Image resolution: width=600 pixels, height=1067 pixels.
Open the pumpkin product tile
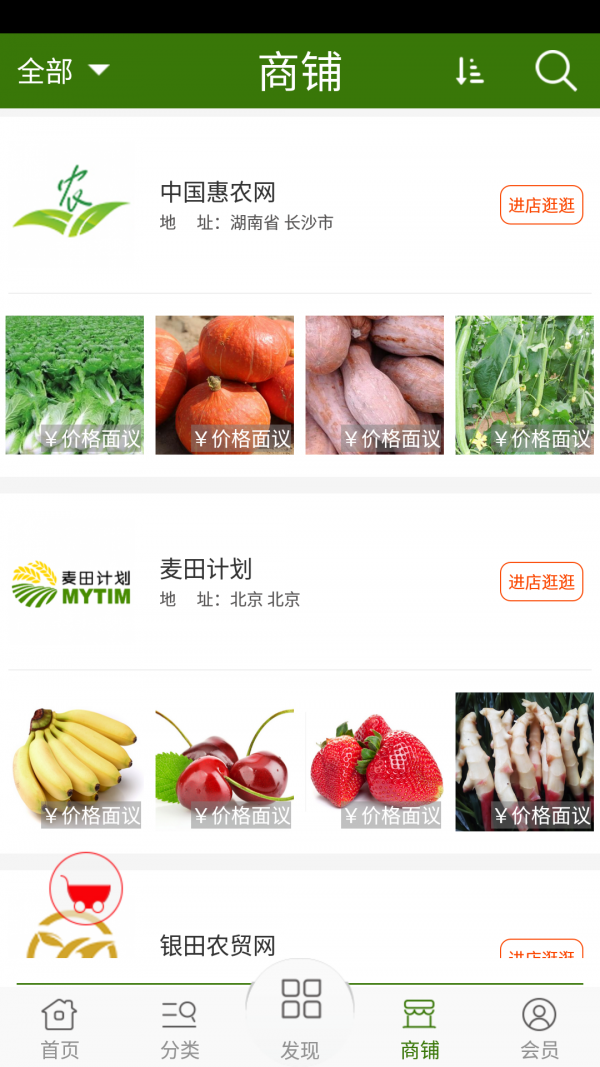click(225, 385)
